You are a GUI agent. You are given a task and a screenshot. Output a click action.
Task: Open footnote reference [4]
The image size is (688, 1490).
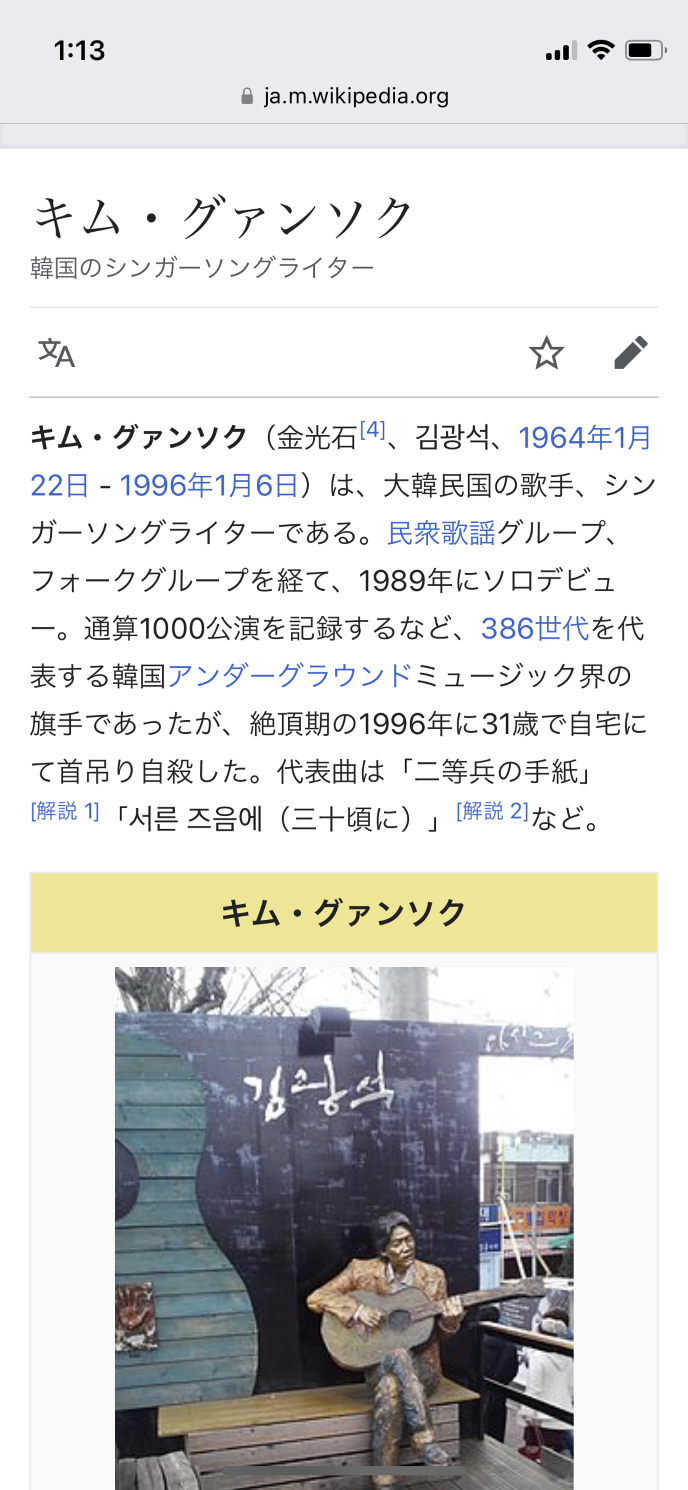tap(372, 431)
